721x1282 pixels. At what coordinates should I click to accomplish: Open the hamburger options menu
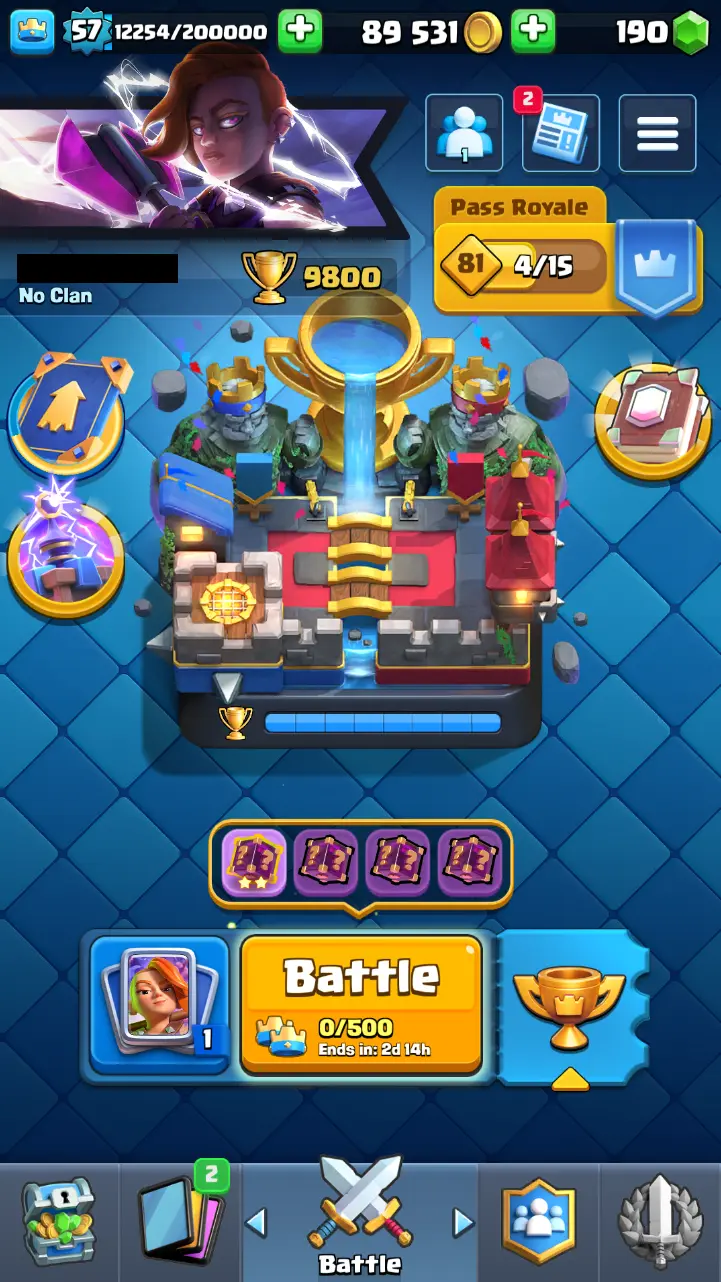pos(657,134)
